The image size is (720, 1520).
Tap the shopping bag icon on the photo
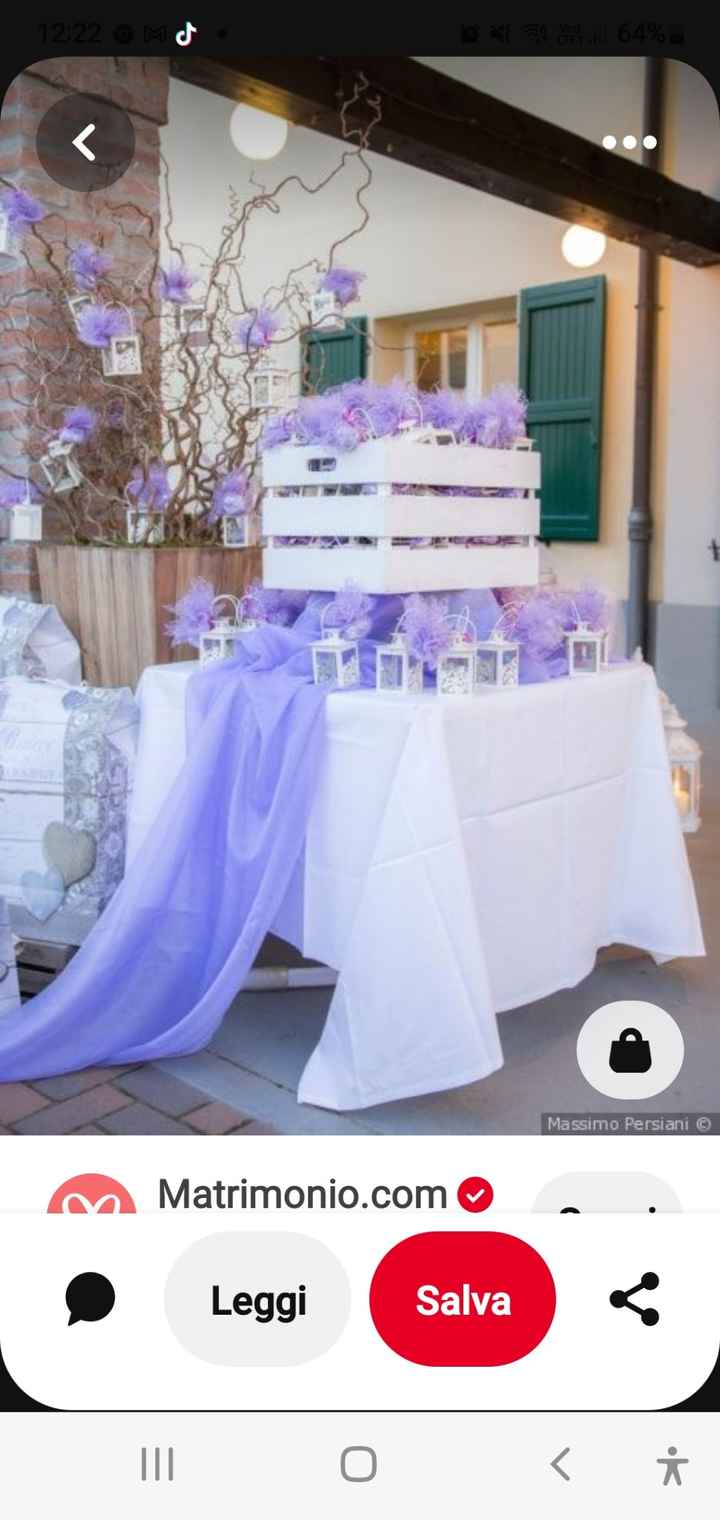click(x=630, y=1050)
